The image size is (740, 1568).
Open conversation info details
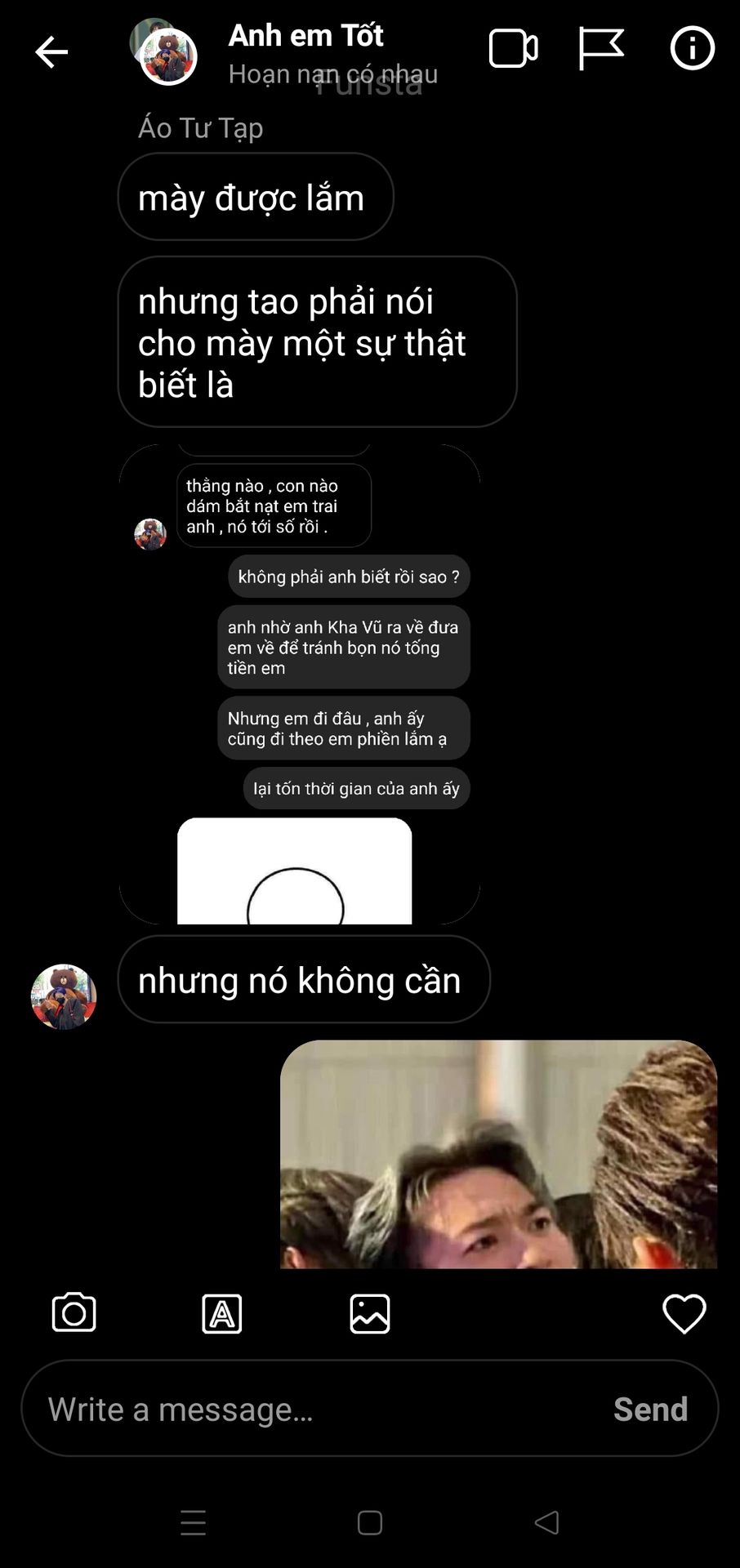tap(692, 48)
